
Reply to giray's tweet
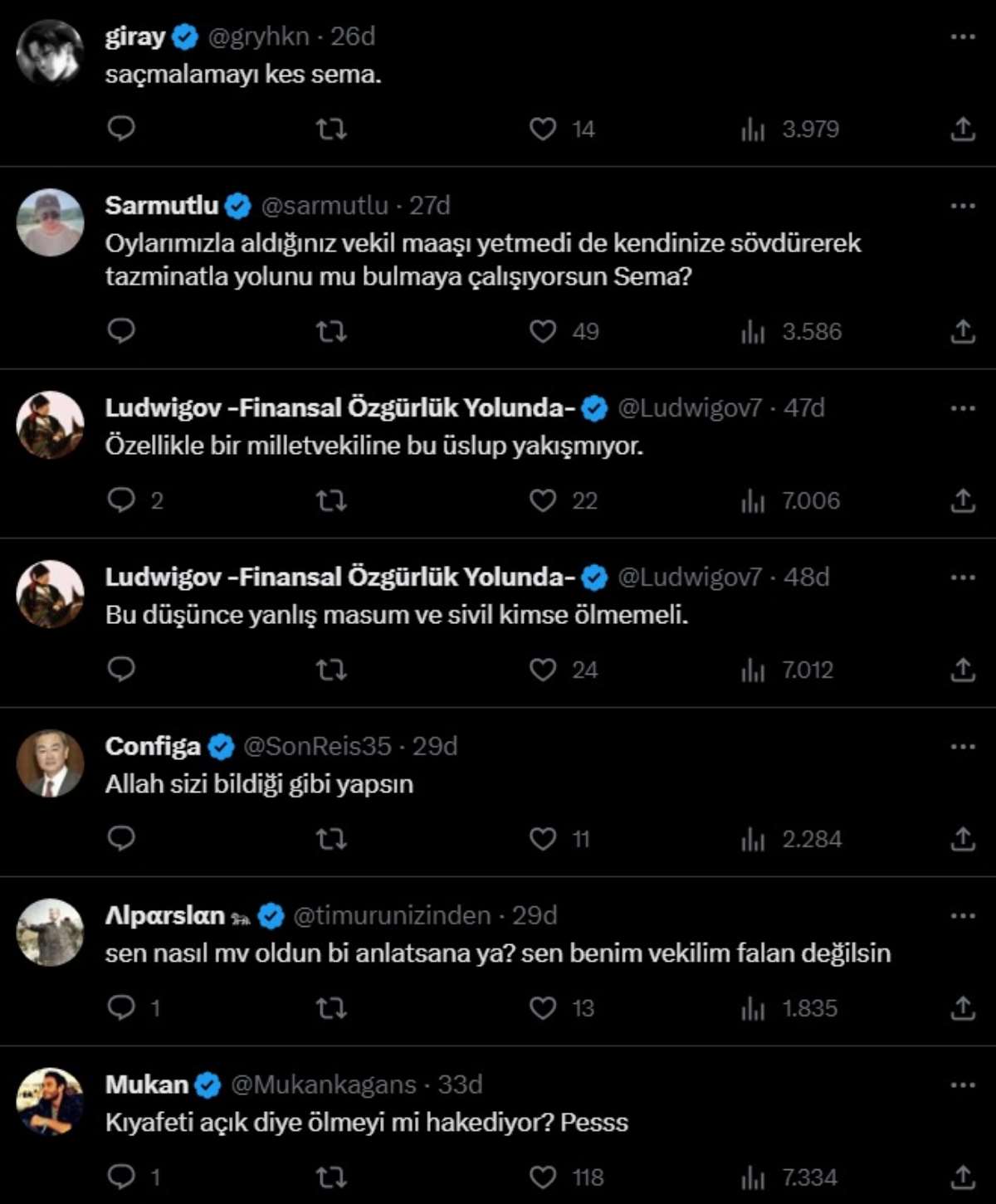point(121,129)
